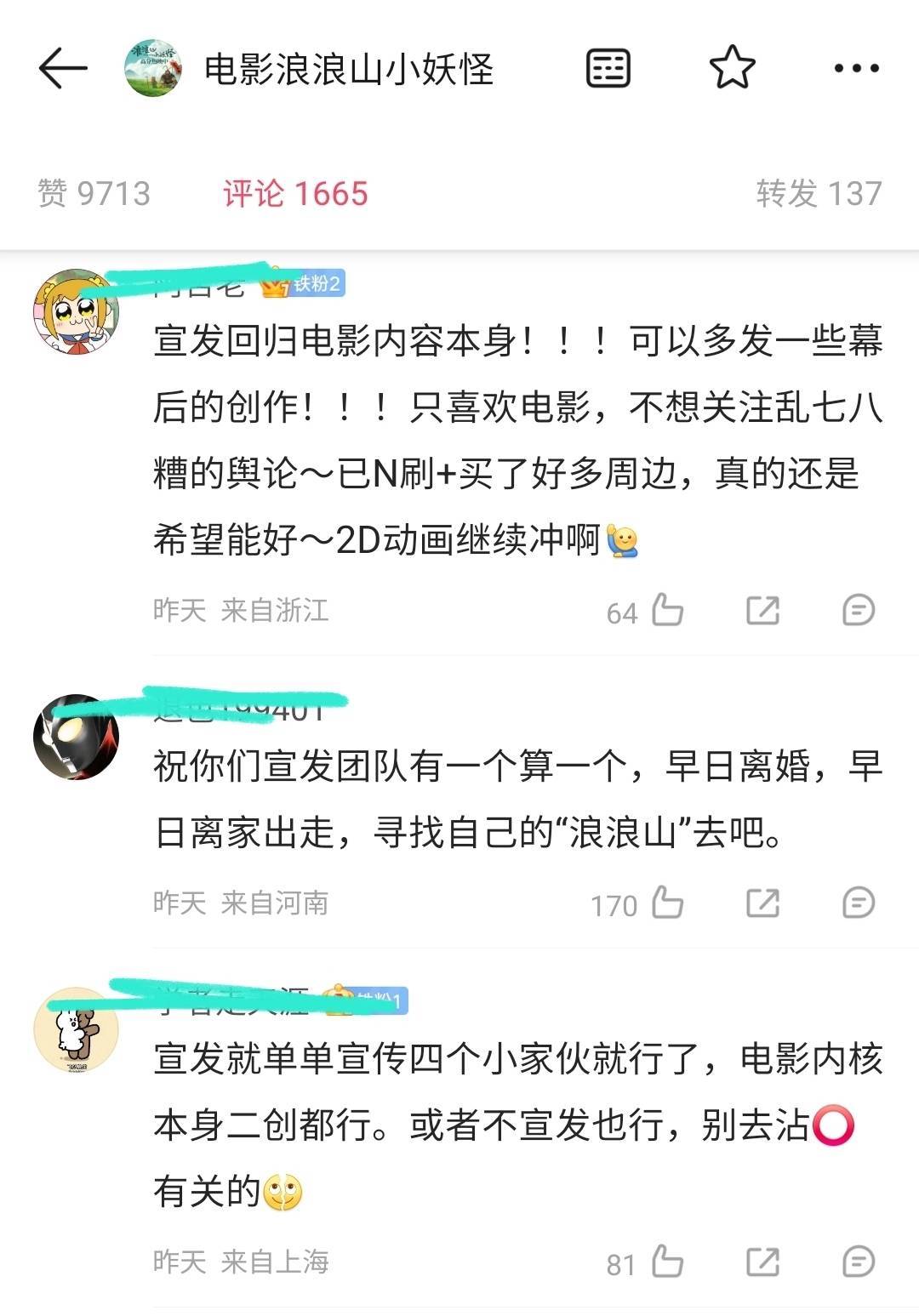Open the bear avatar of 上海 commenter

[76, 1029]
